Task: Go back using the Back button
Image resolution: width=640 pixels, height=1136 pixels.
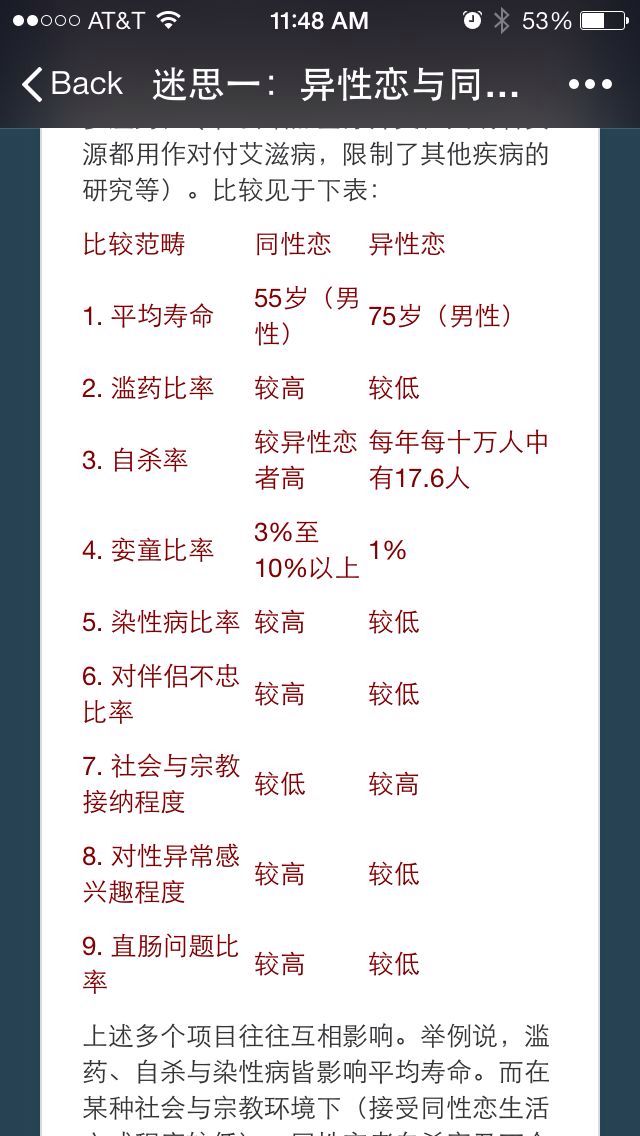Action: coord(72,85)
